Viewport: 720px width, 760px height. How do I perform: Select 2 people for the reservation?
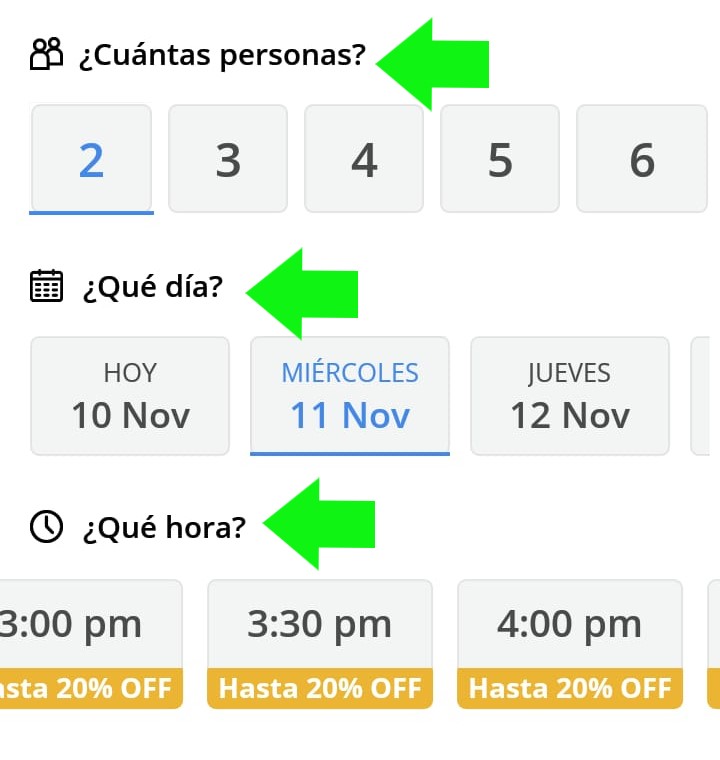click(x=91, y=159)
